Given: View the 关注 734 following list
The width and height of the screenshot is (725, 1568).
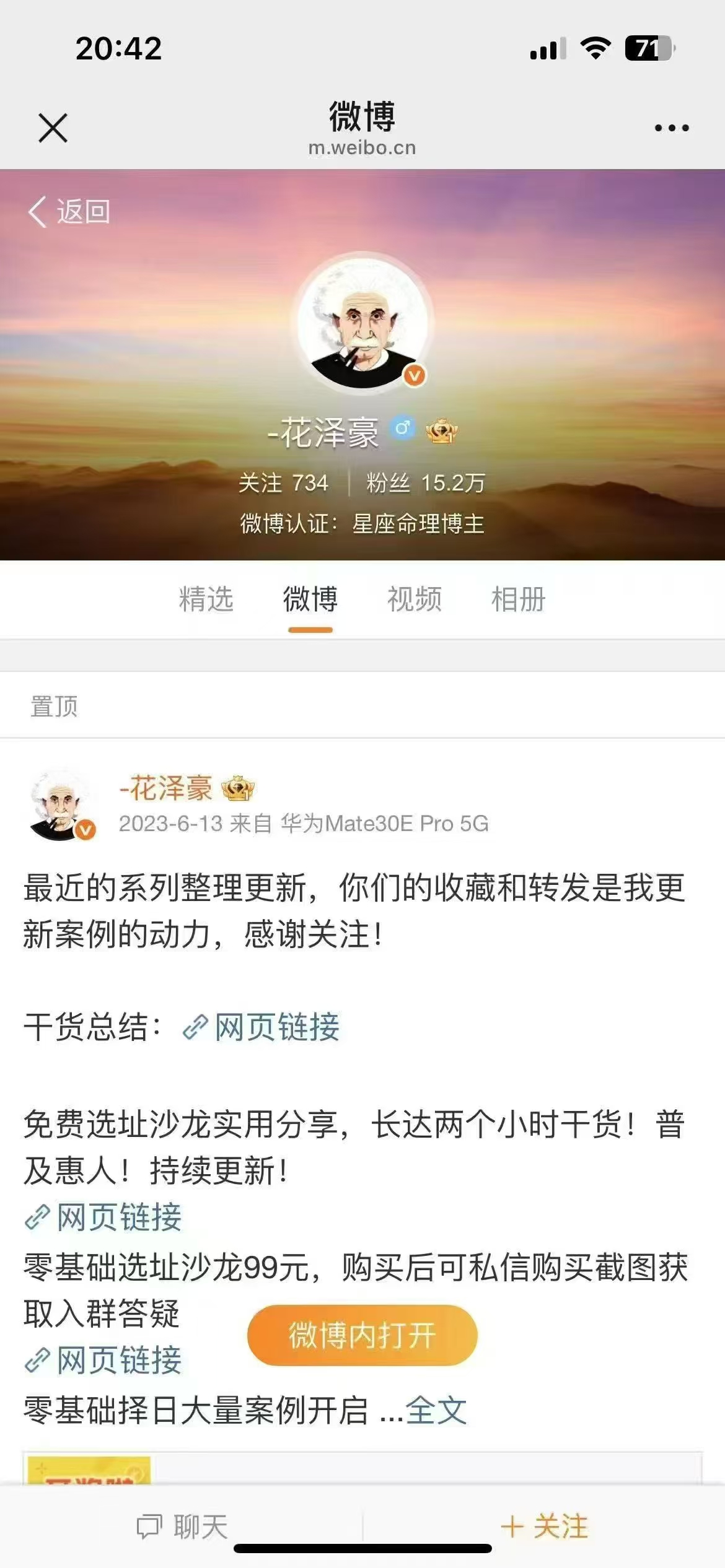Looking at the screenshot, I should tap(283, 483).
